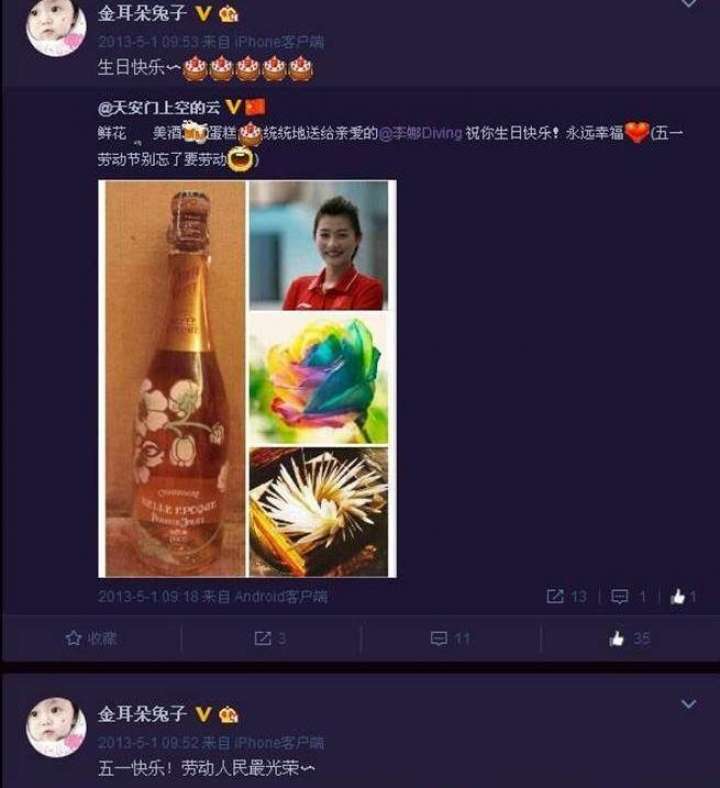Like the birthday post with 35 likes
This screenshot has width=720, height=788.
630,638
